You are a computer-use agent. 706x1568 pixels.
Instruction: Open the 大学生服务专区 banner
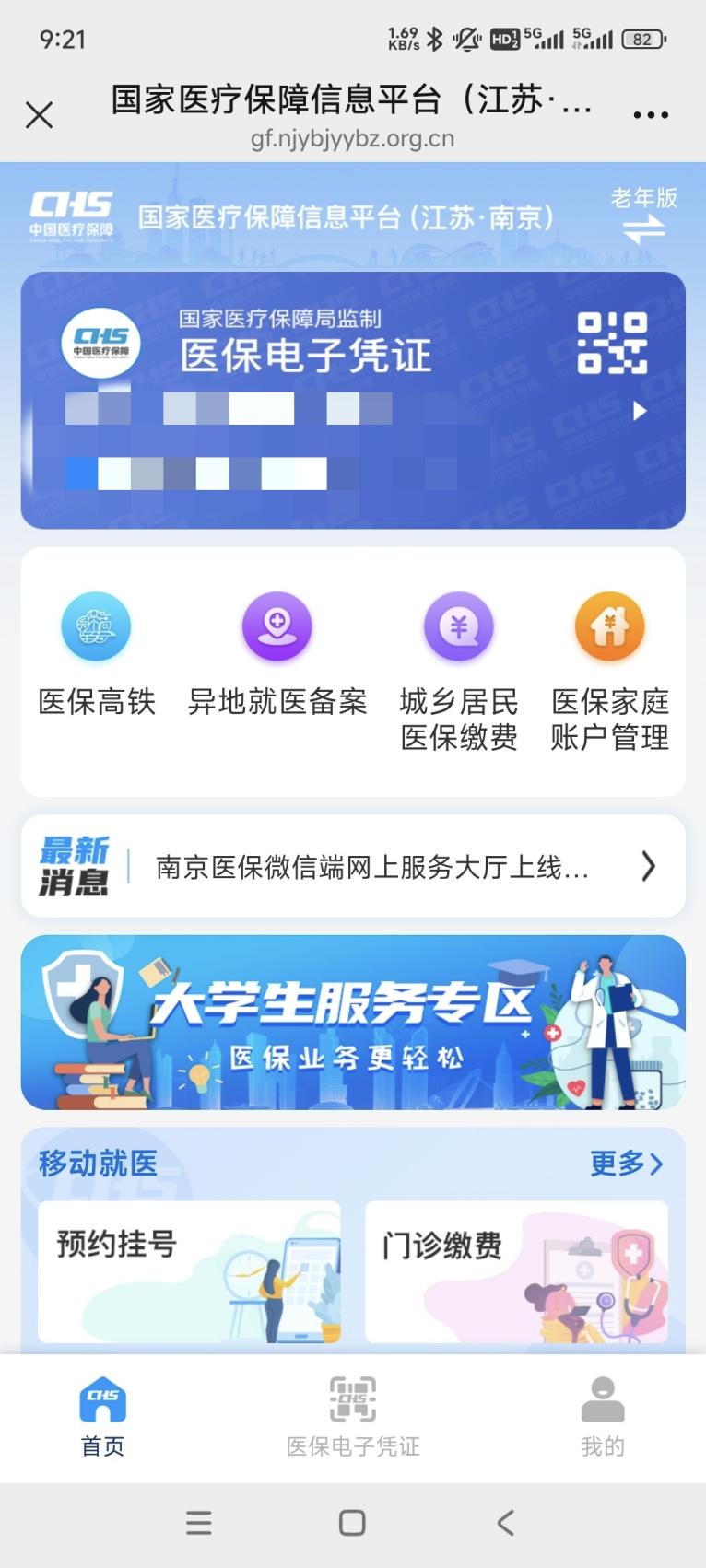pyautogui.click(x=353, y=1022)
